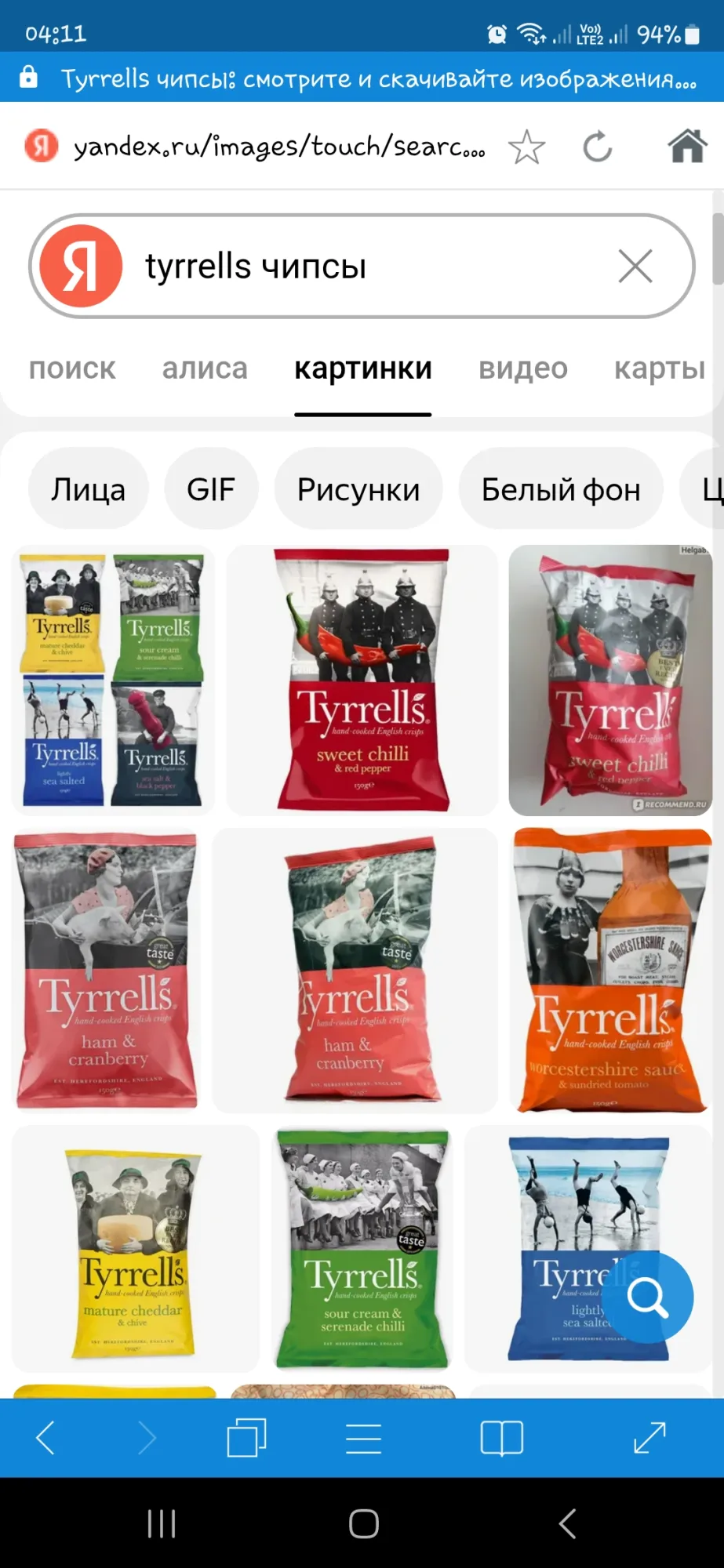Open the worcestershire sauce Tyrrells image
This screenshot has height=1568, width=724.
pyautogui.click(x=610, y=971)
